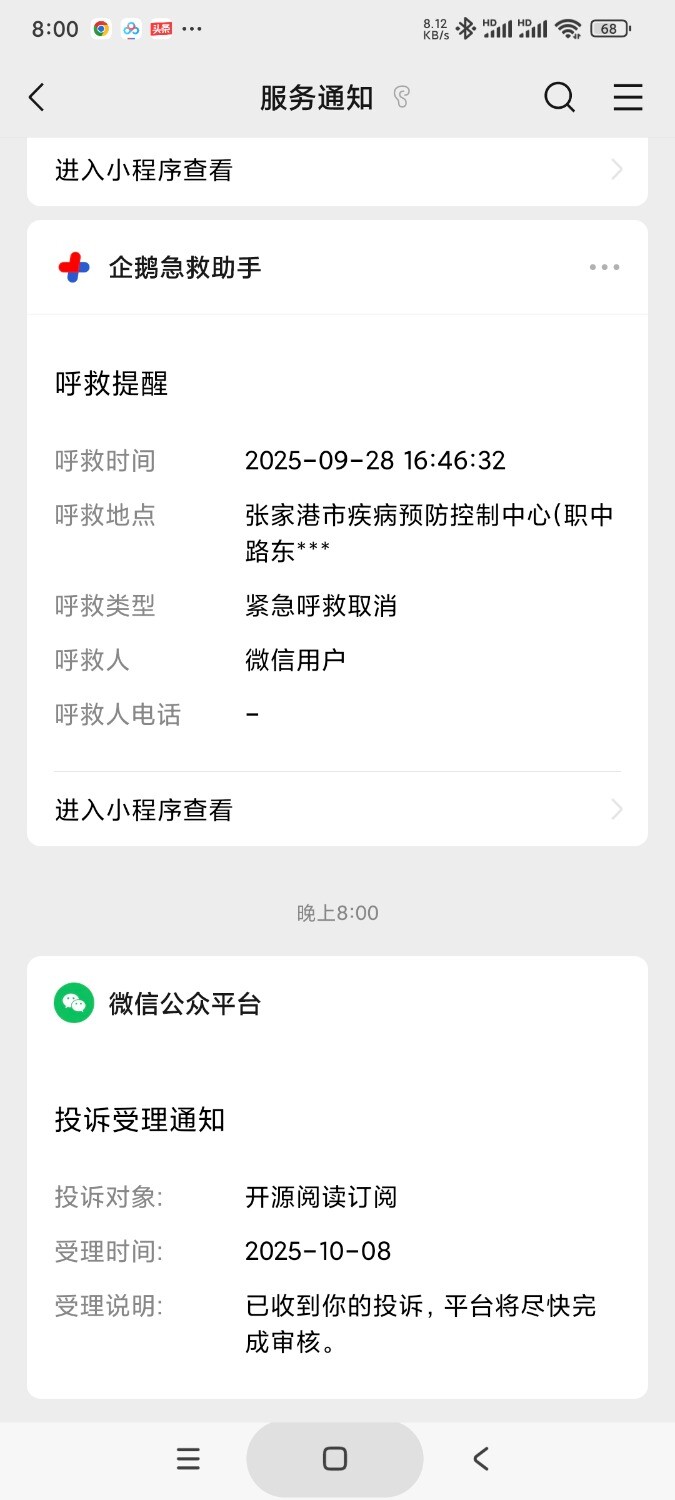Open the 投诉受理通知 card from 微信公众平台
Image resolution: width=675 pixels, height=1500 pixels.
point(337,1230)
